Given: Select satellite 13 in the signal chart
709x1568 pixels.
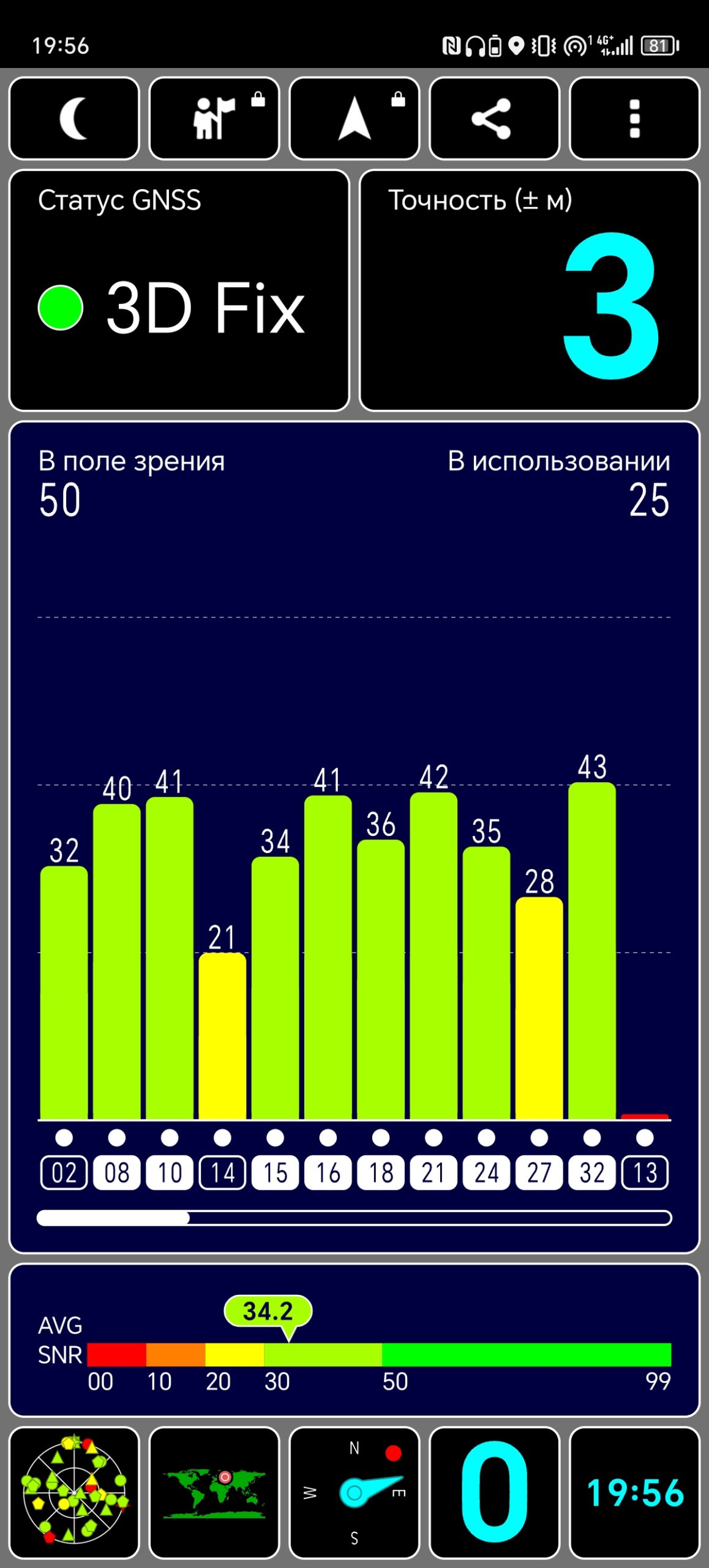Looking at the screenshot, I should point(645,1173).
